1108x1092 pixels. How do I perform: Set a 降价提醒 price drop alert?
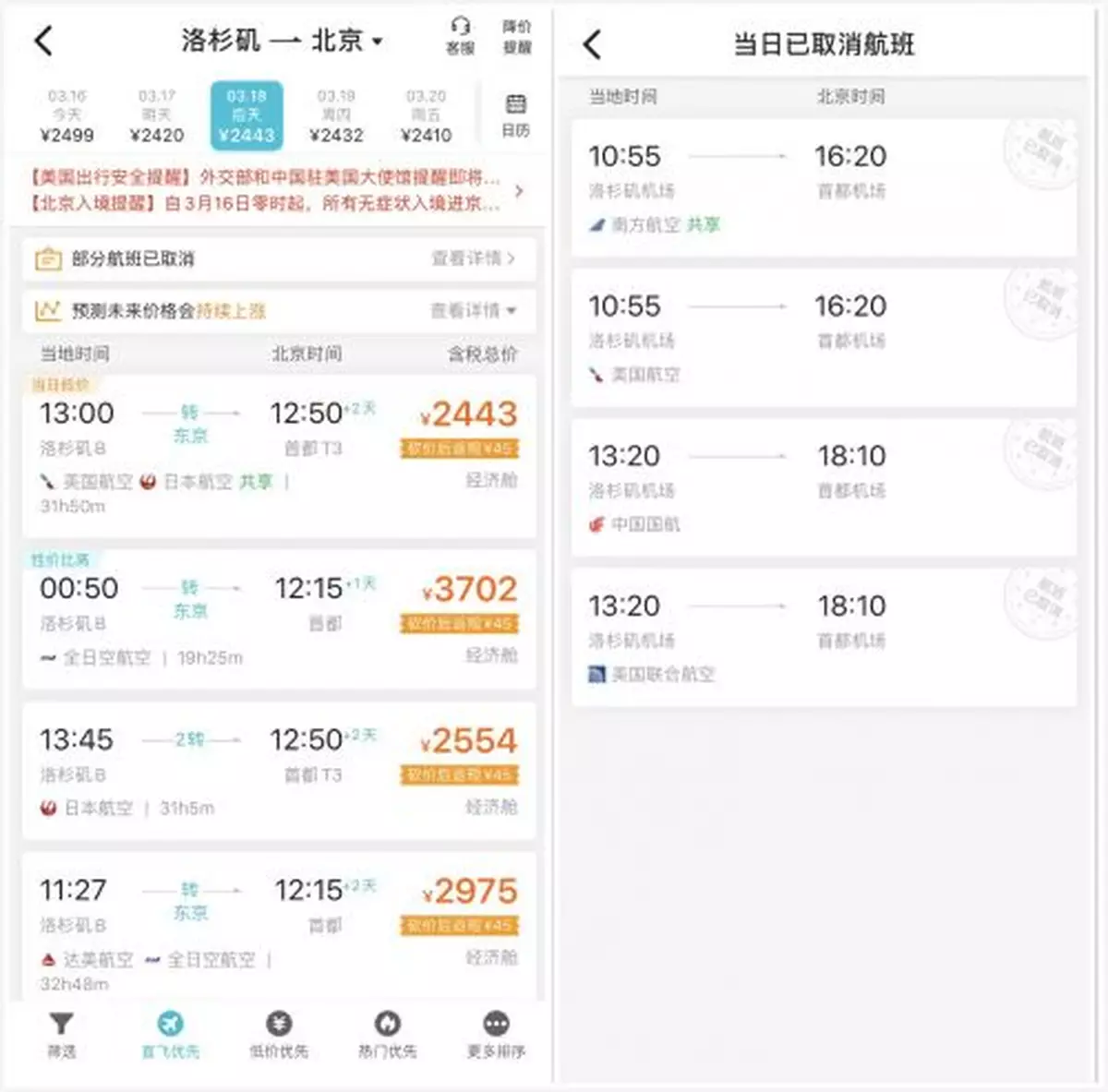coord(516,36)
